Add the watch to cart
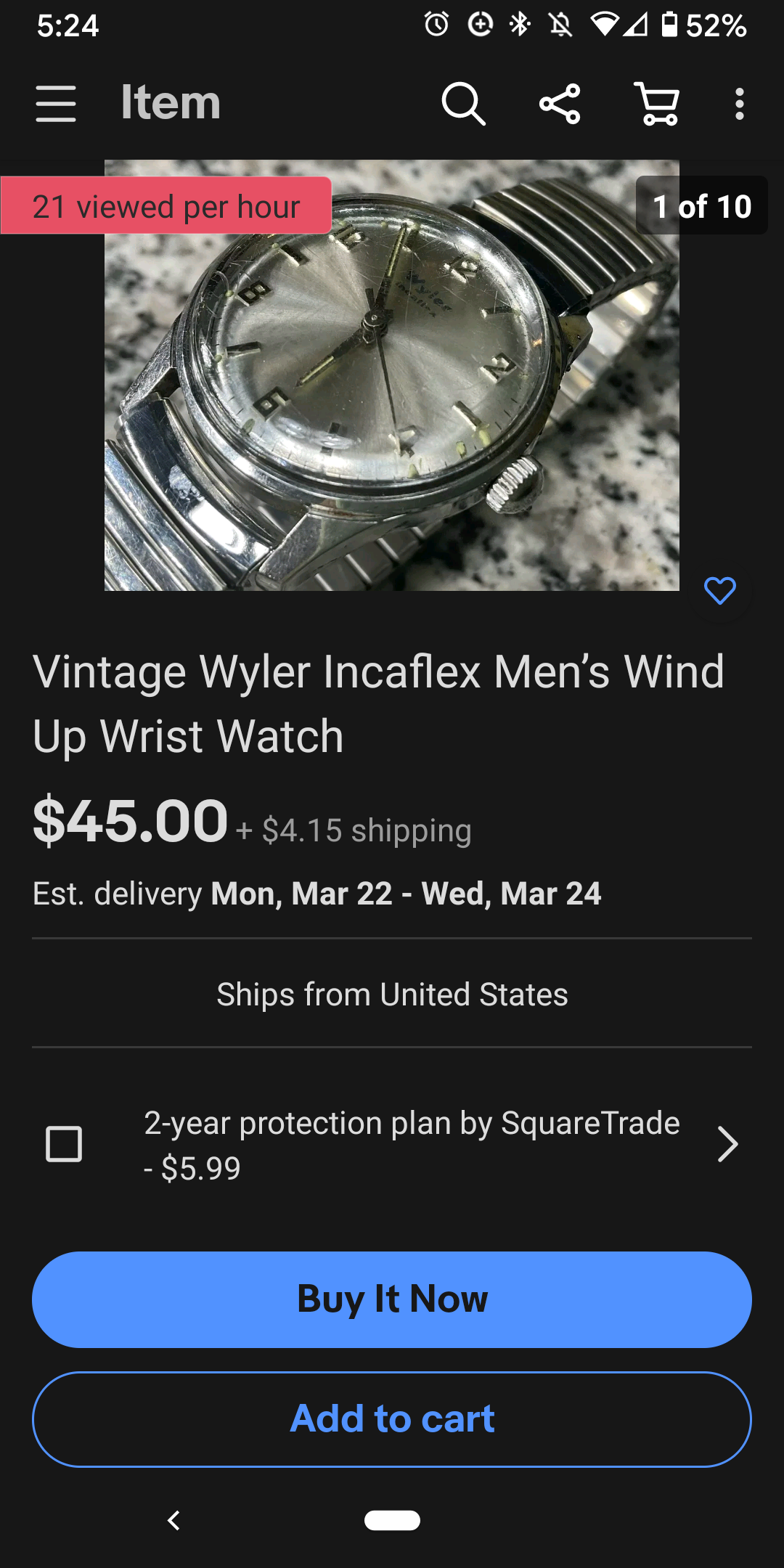The height and width of the screenshot is (1568, 784). click(392, 1419)
